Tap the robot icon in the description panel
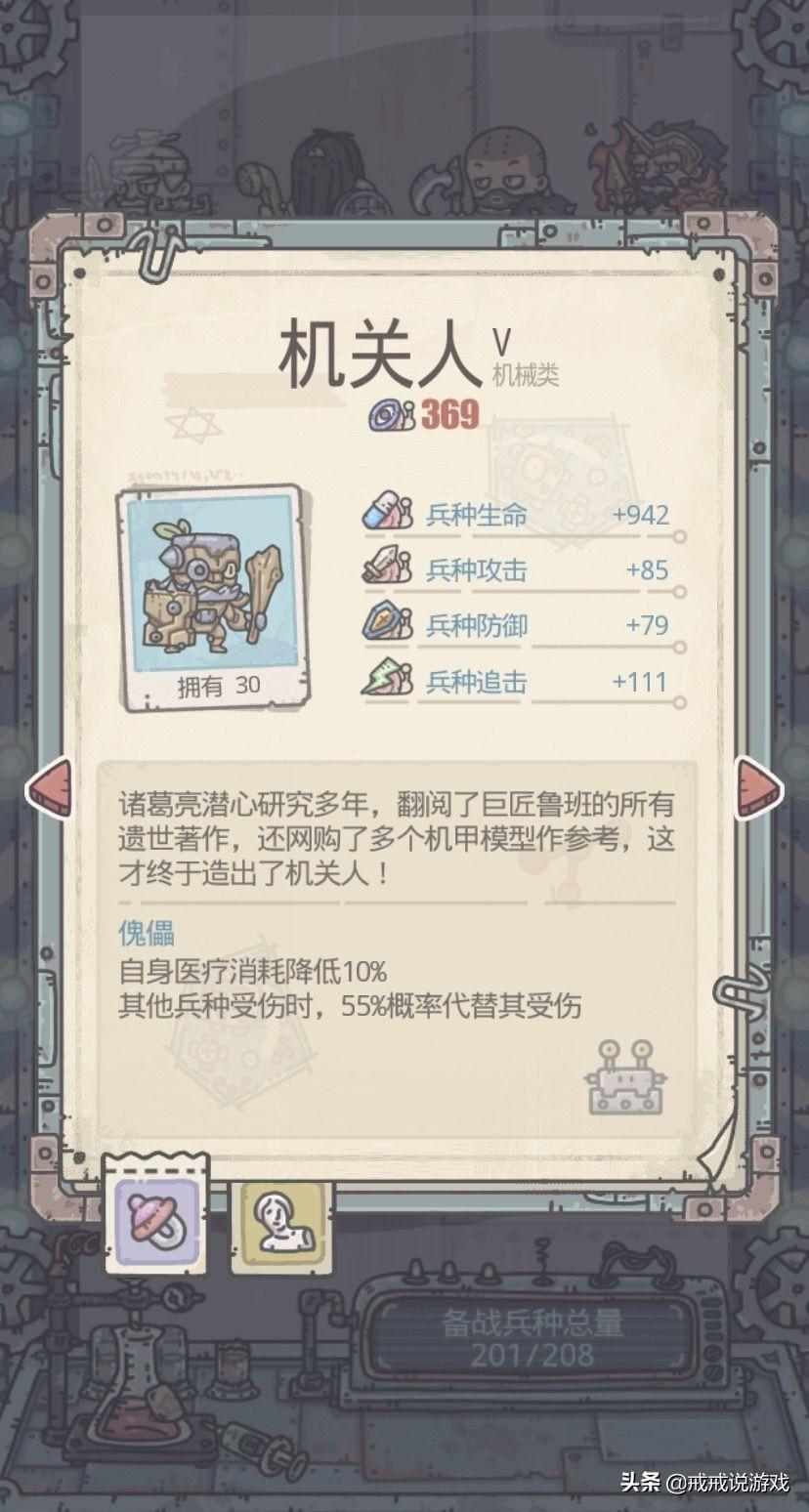The height and width of the screenshot is (1512, 809). (x=625, y=1077)
